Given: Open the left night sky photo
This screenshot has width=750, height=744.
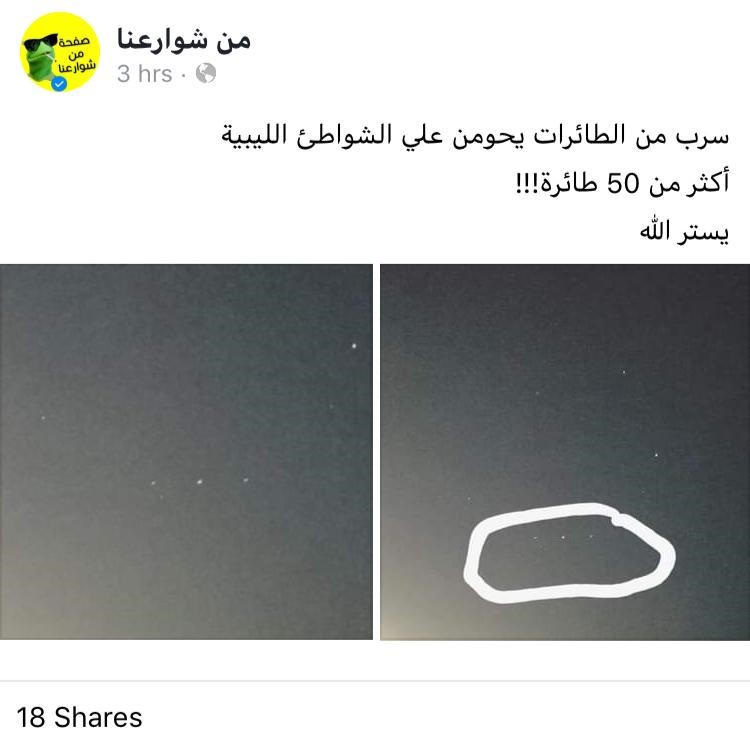Looking at the screenshot, I should click(186, 451).
